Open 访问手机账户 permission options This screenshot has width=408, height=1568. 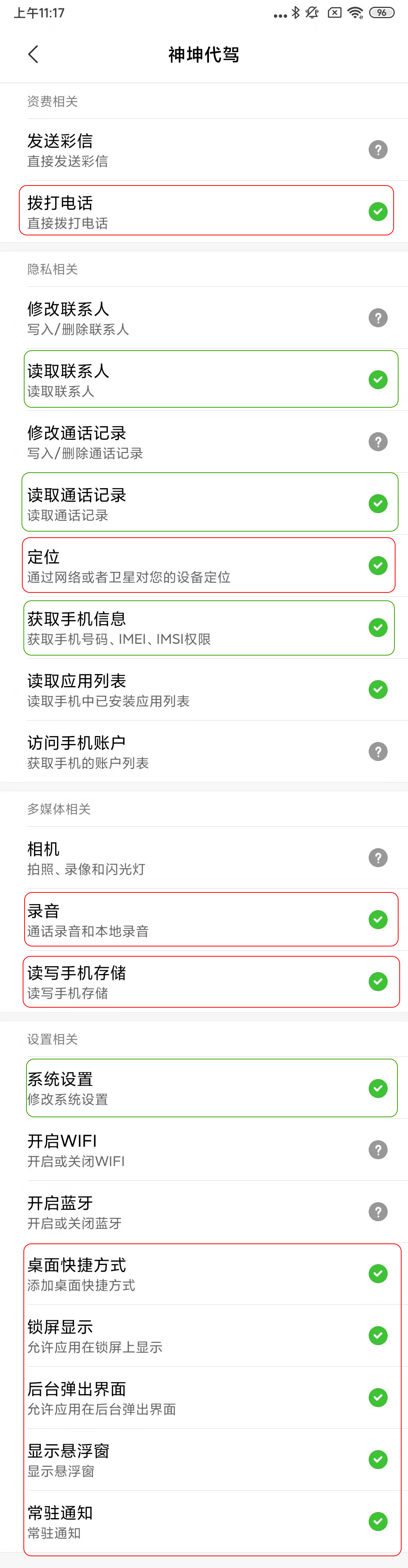(204, 752)
